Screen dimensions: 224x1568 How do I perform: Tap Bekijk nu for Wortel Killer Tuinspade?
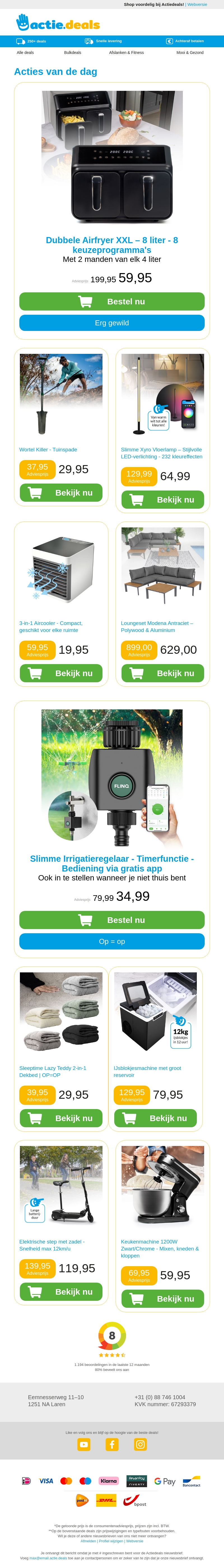[61, 492]
